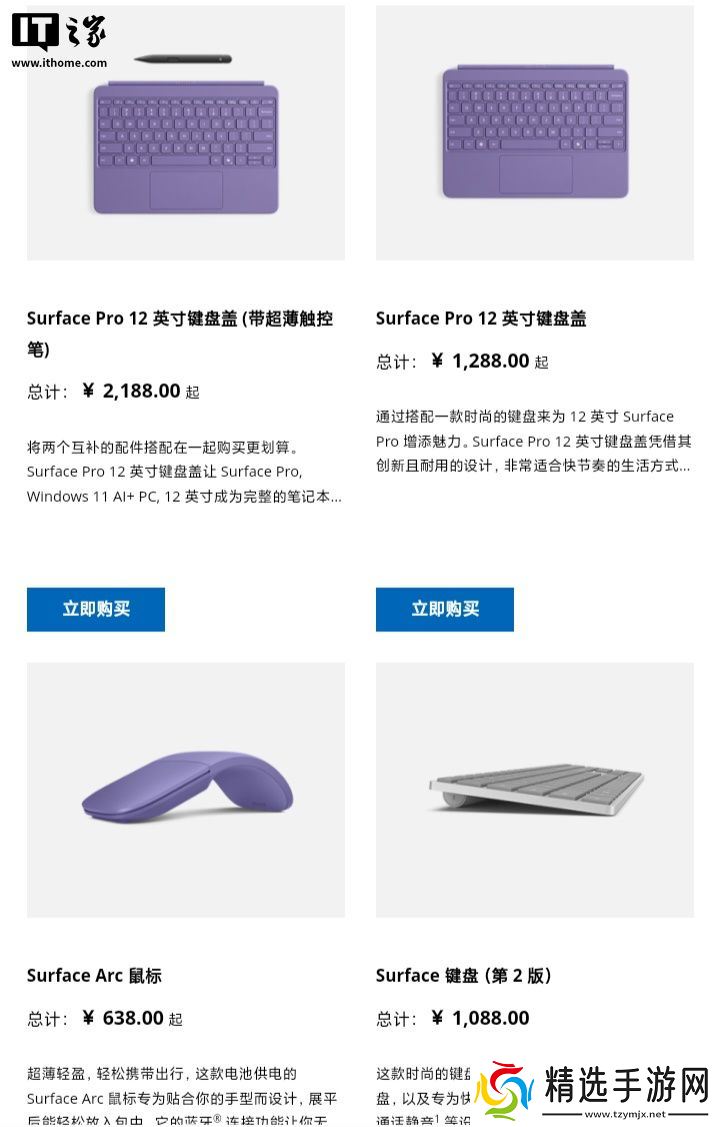This screenshot has height=1127, width=720.
Task: Tap Buy Now under the ¥1,288.00 keyboard cover
Action: coord(445,609)
